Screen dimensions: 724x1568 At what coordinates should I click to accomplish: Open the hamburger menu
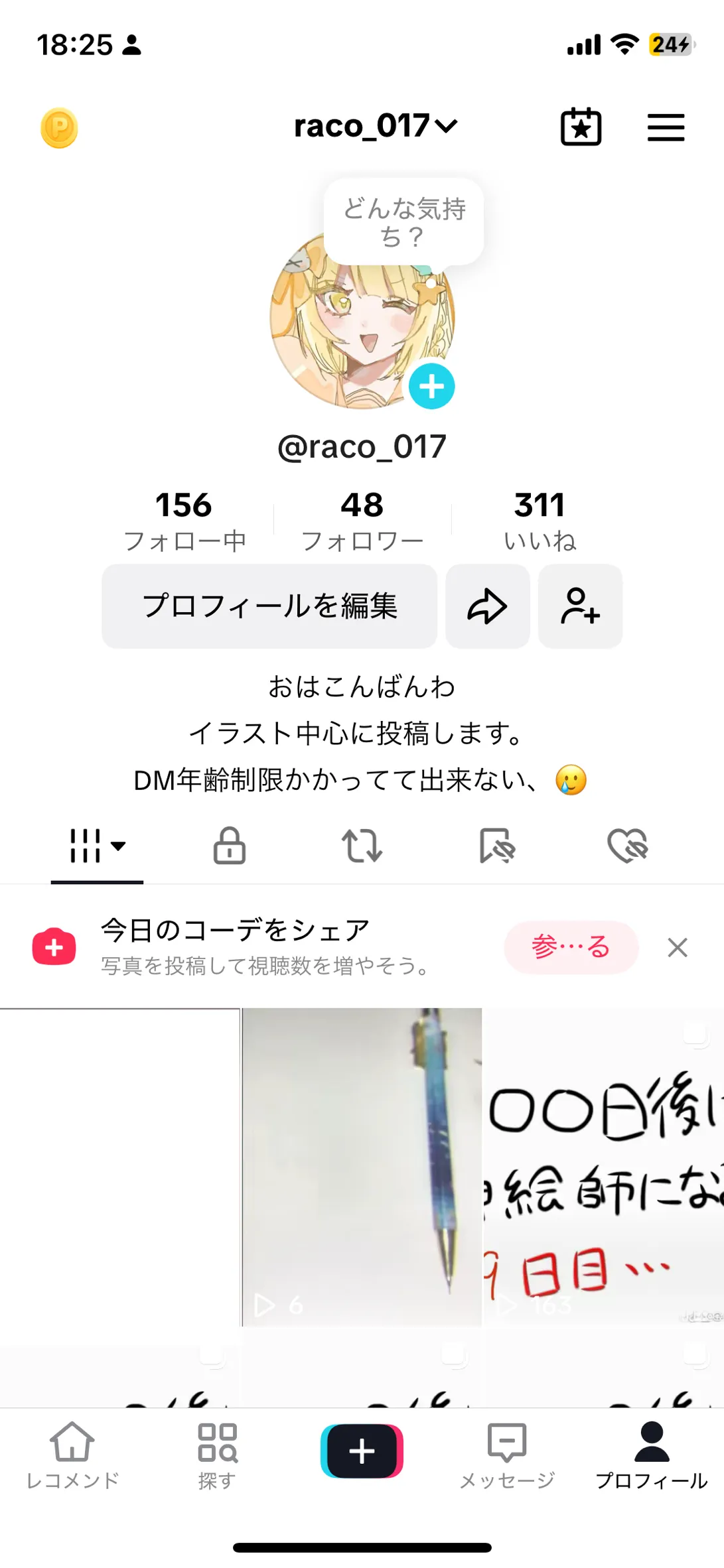[x=666, y=127]
